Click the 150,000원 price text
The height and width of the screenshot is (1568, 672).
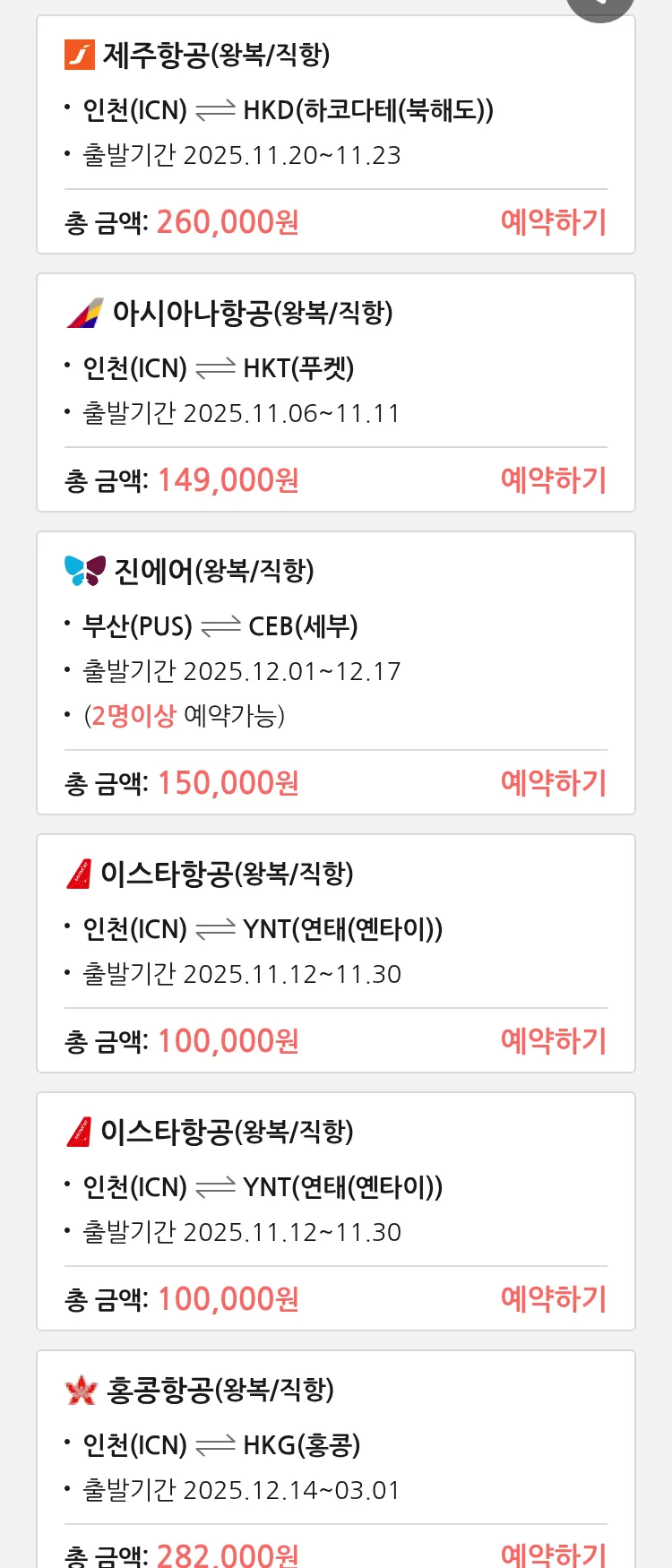(226, 782)
